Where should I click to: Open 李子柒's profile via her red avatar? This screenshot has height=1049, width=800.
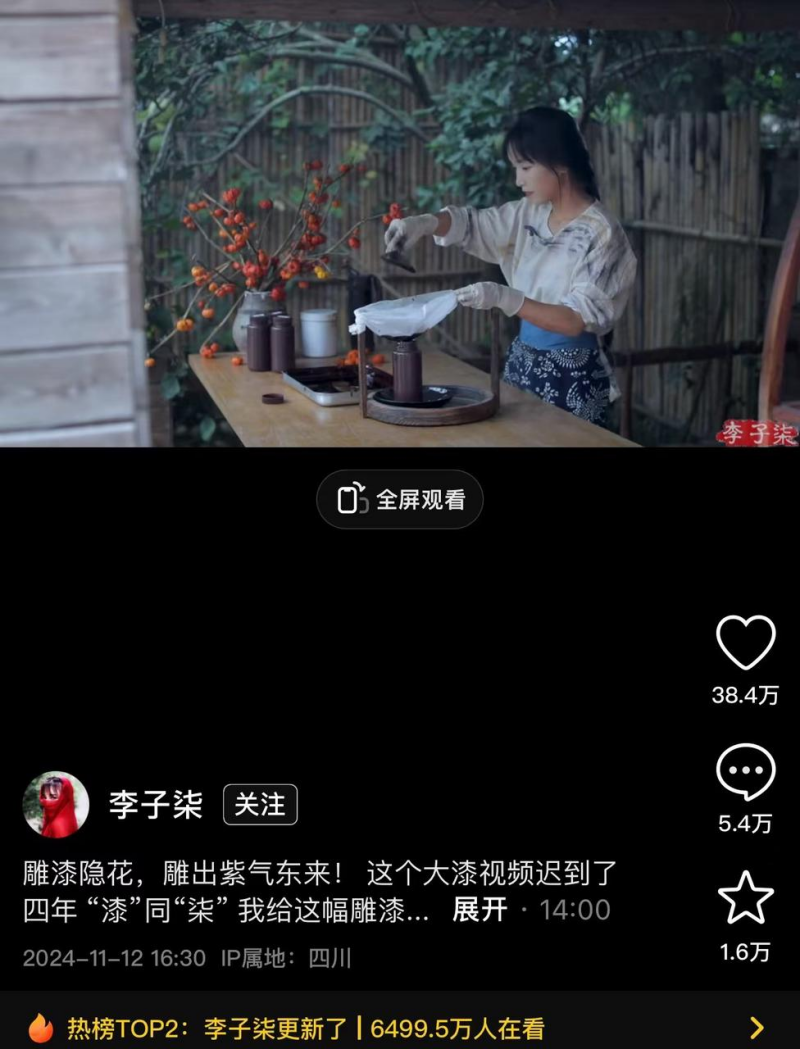click(54, 802)
